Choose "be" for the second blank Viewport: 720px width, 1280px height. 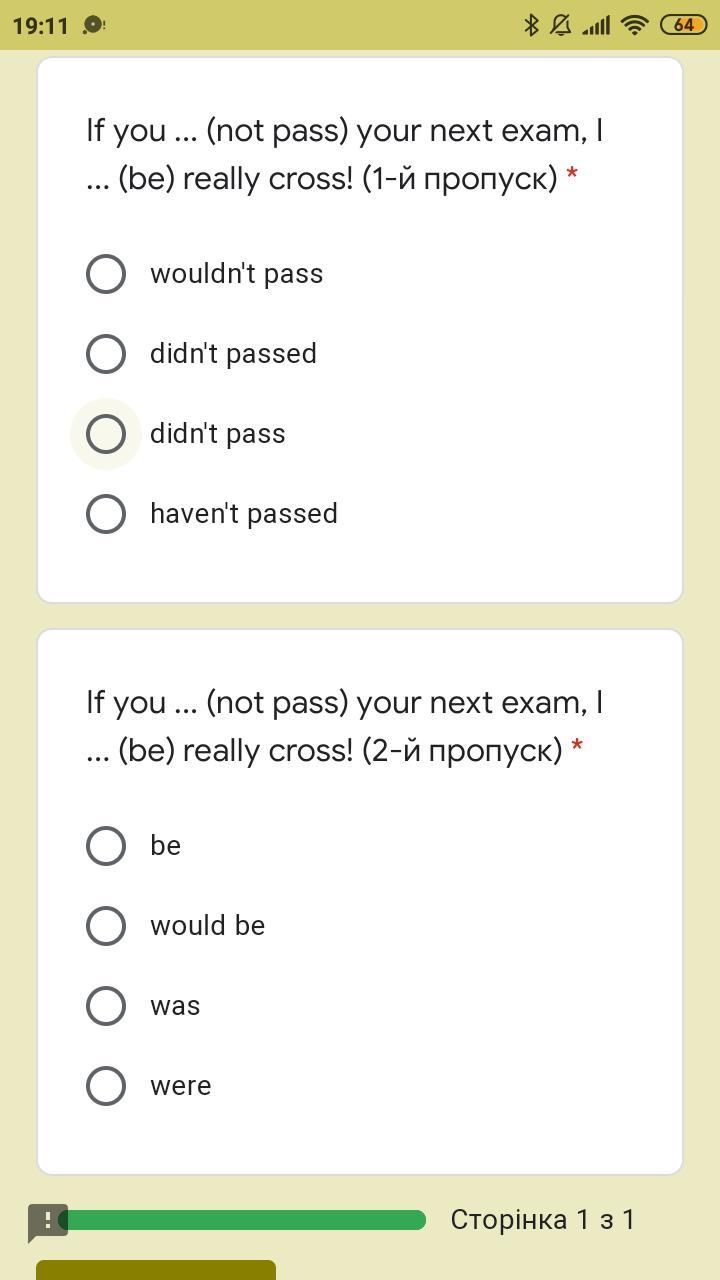[106, 846]
